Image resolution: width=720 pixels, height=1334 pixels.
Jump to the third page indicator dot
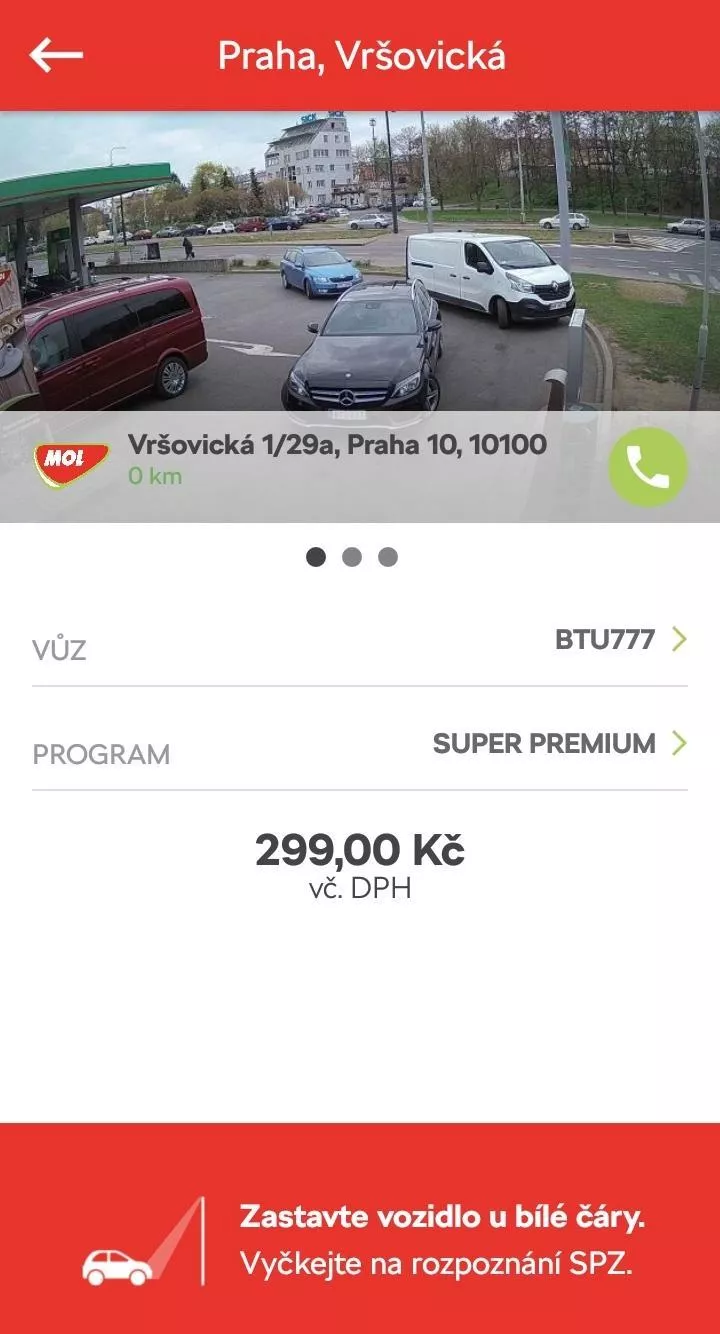388,557
